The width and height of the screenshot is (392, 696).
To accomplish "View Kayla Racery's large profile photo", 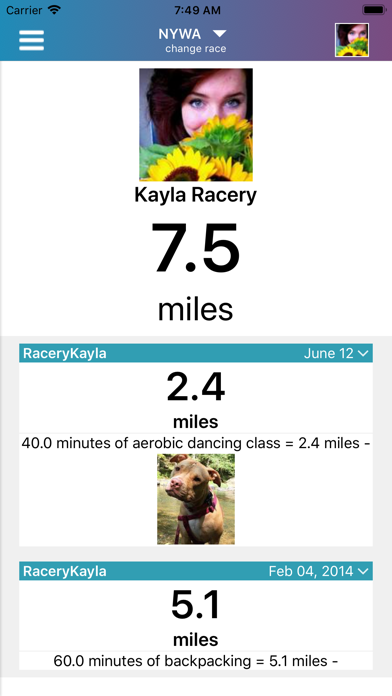I will point(196,125).
